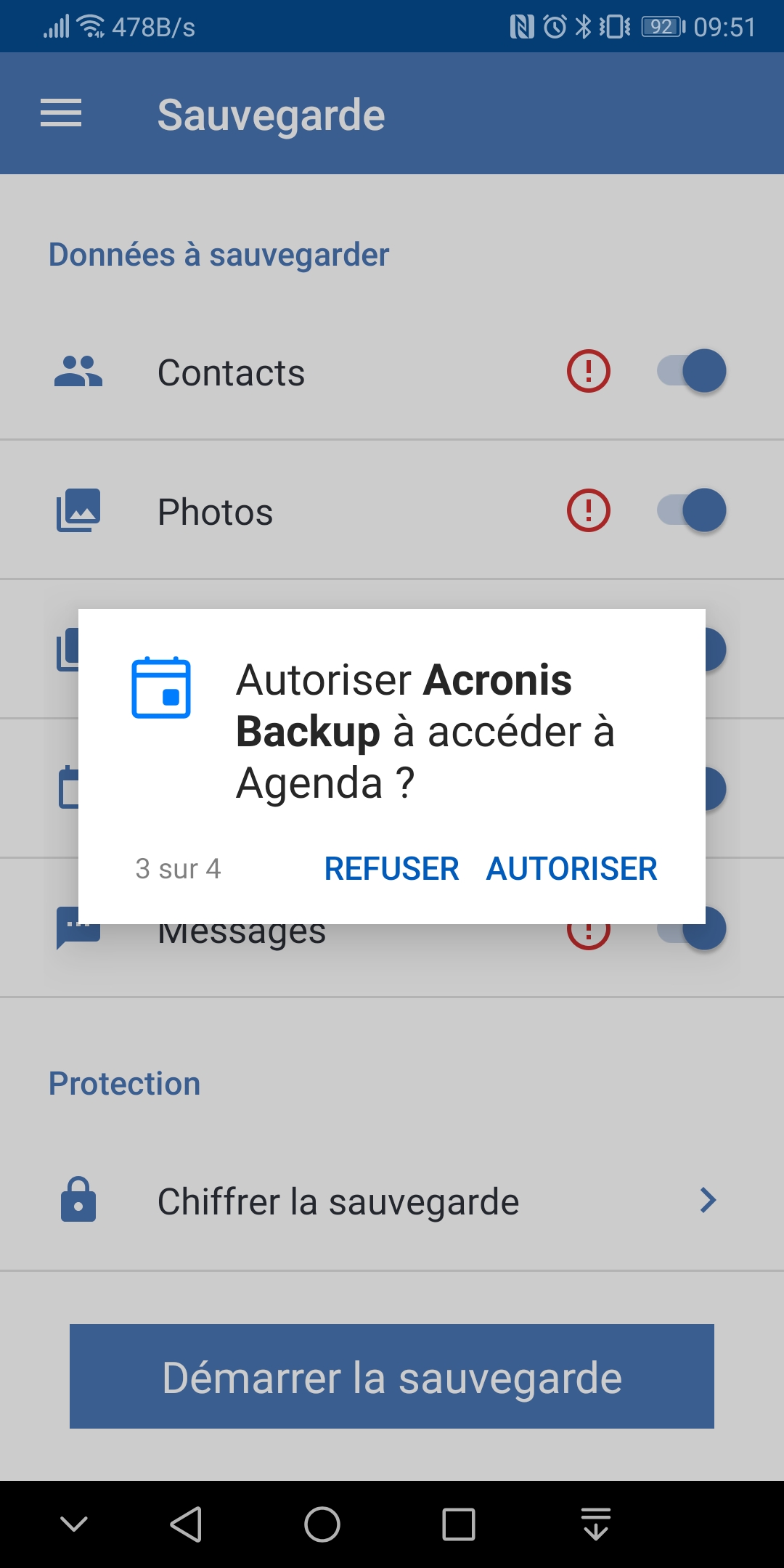The height and width of the screenshot is (1568, 784).
Task: Tap the warning icon next to Photos
Action: (x=588, y=510)
